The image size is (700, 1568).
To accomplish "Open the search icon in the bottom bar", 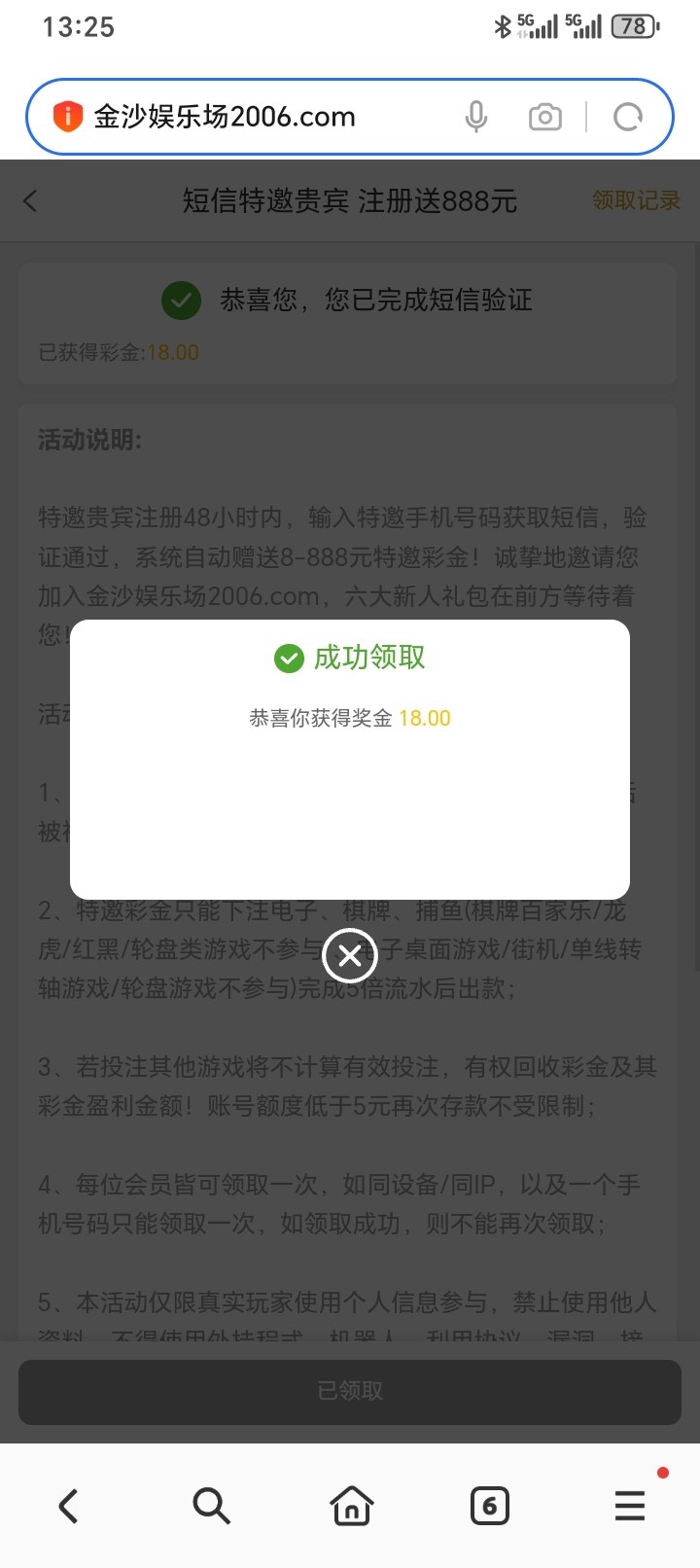I will coord(211,1506).
